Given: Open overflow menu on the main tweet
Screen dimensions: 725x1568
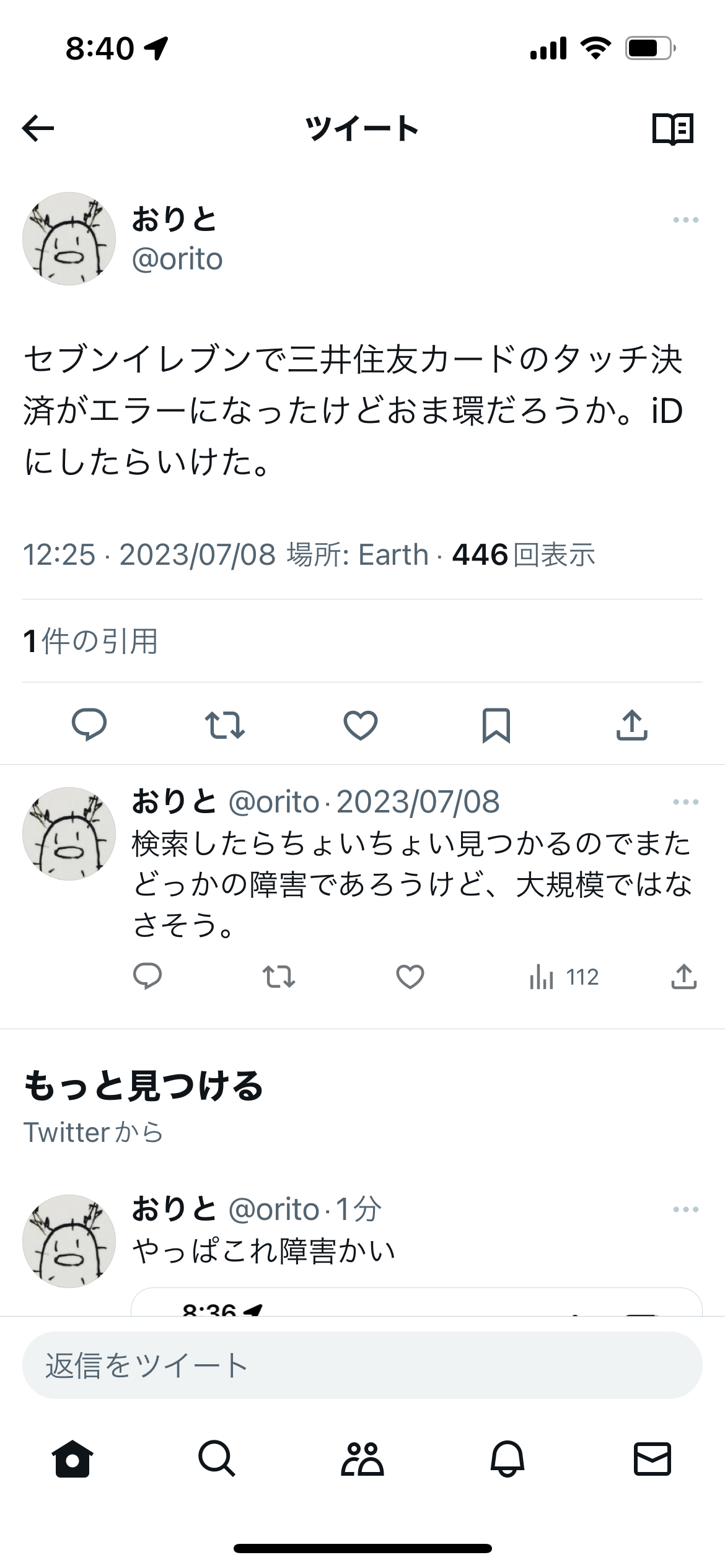Looking at the screenshot, I should click(685, 220).
